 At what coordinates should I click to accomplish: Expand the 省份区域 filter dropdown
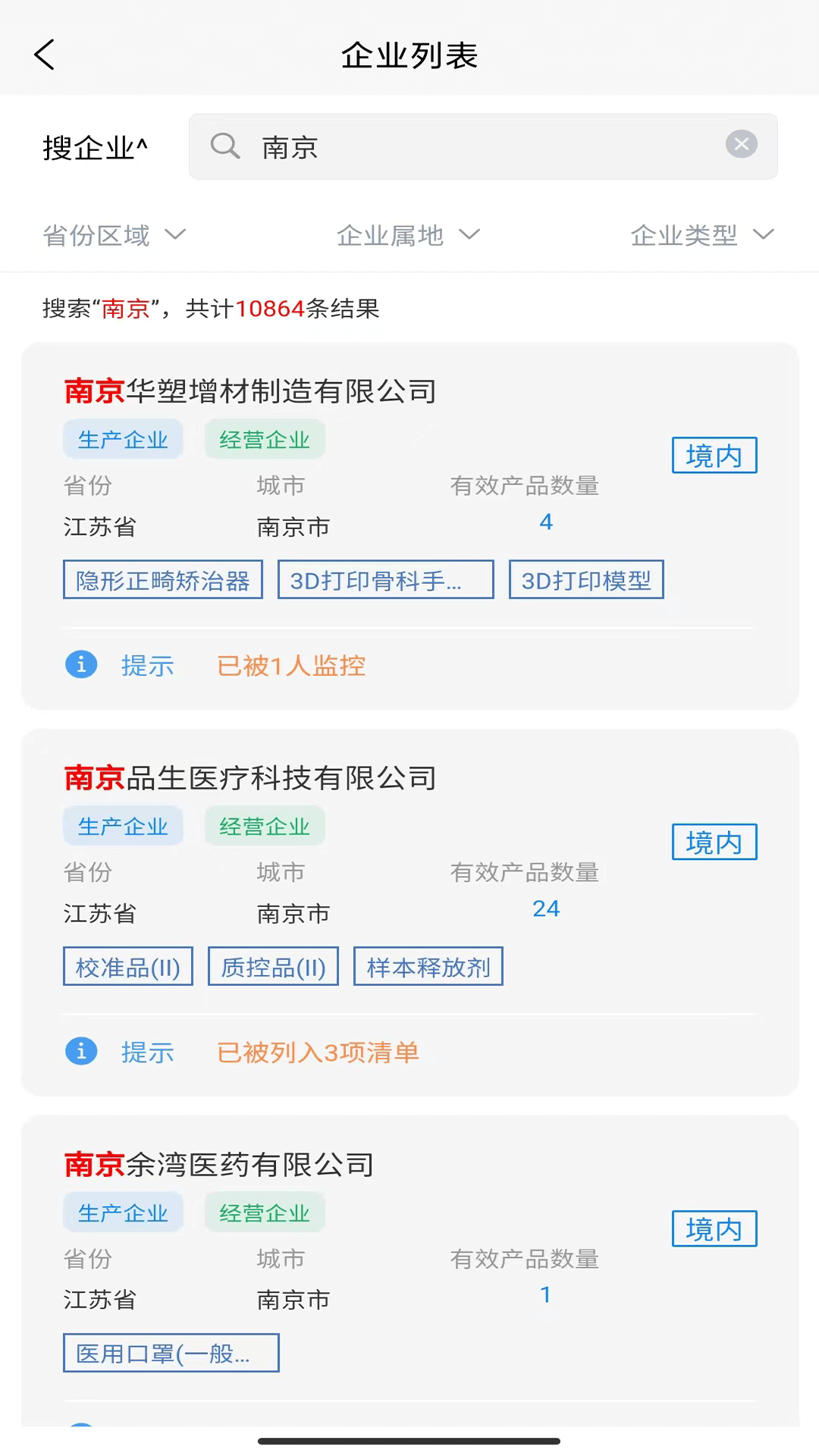[x=112, y=235]
